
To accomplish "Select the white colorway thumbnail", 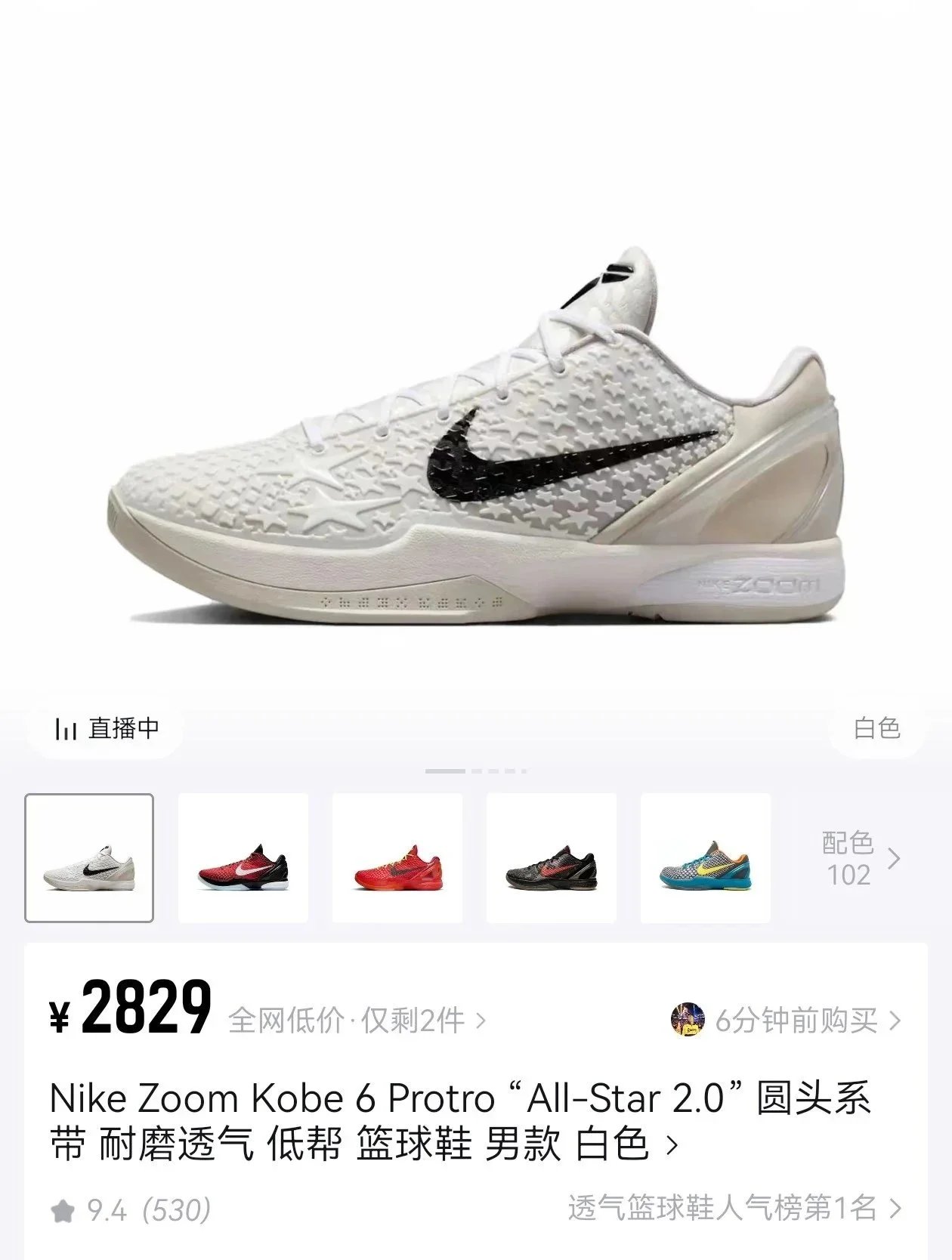I will click(x=89, y=858).
